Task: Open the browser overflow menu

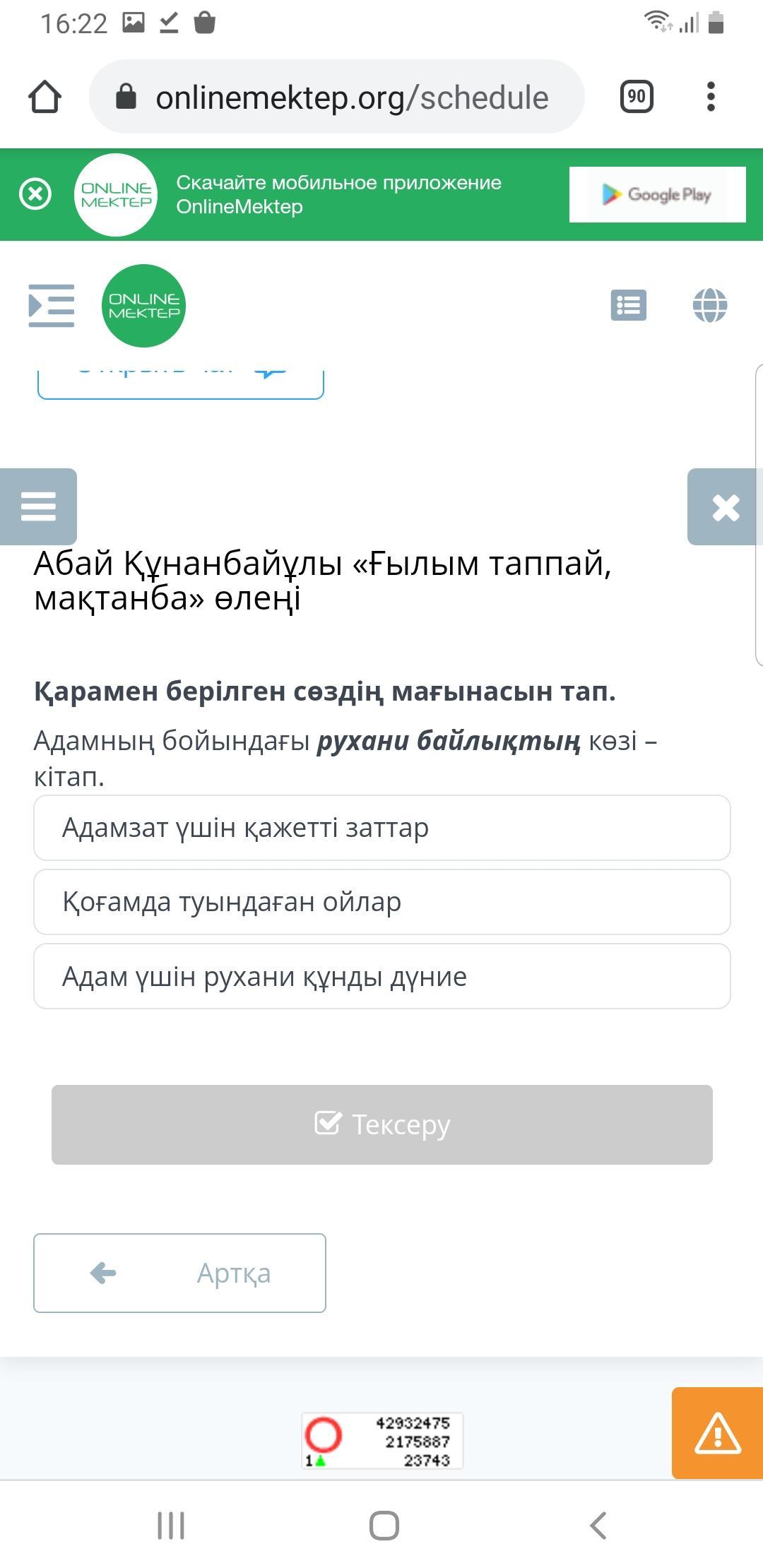Action: (711, 97)
